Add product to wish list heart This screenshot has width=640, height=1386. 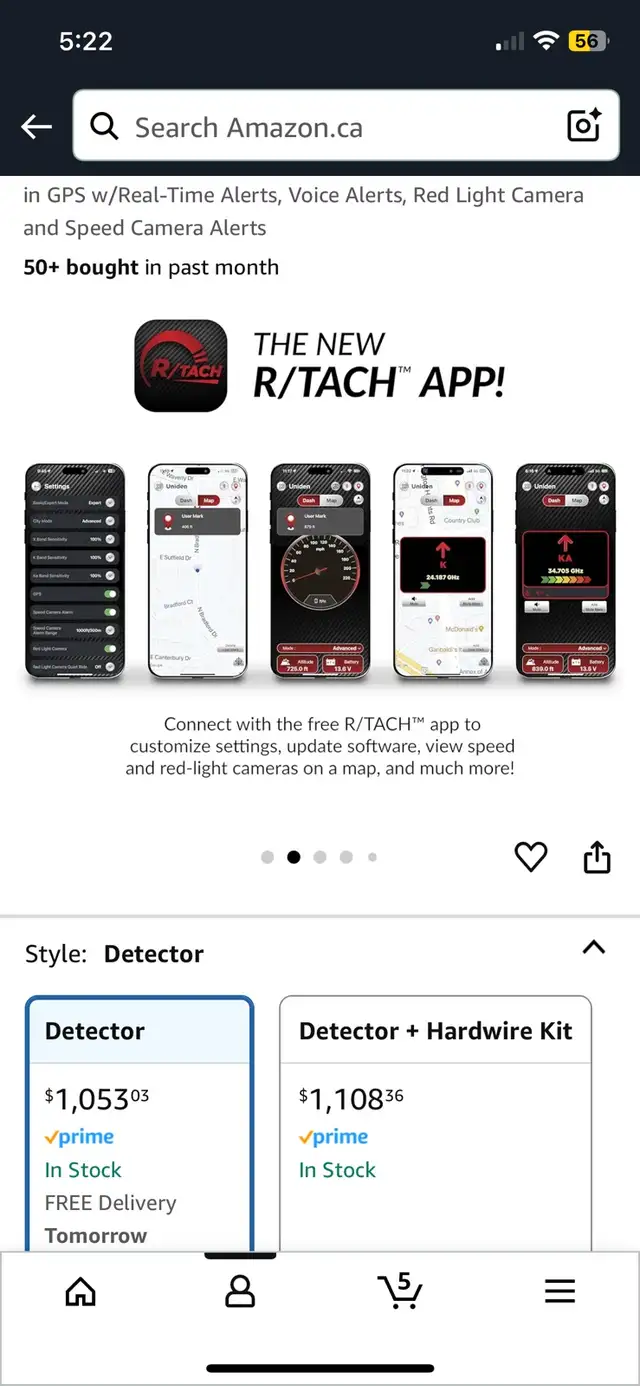(531, 857)
